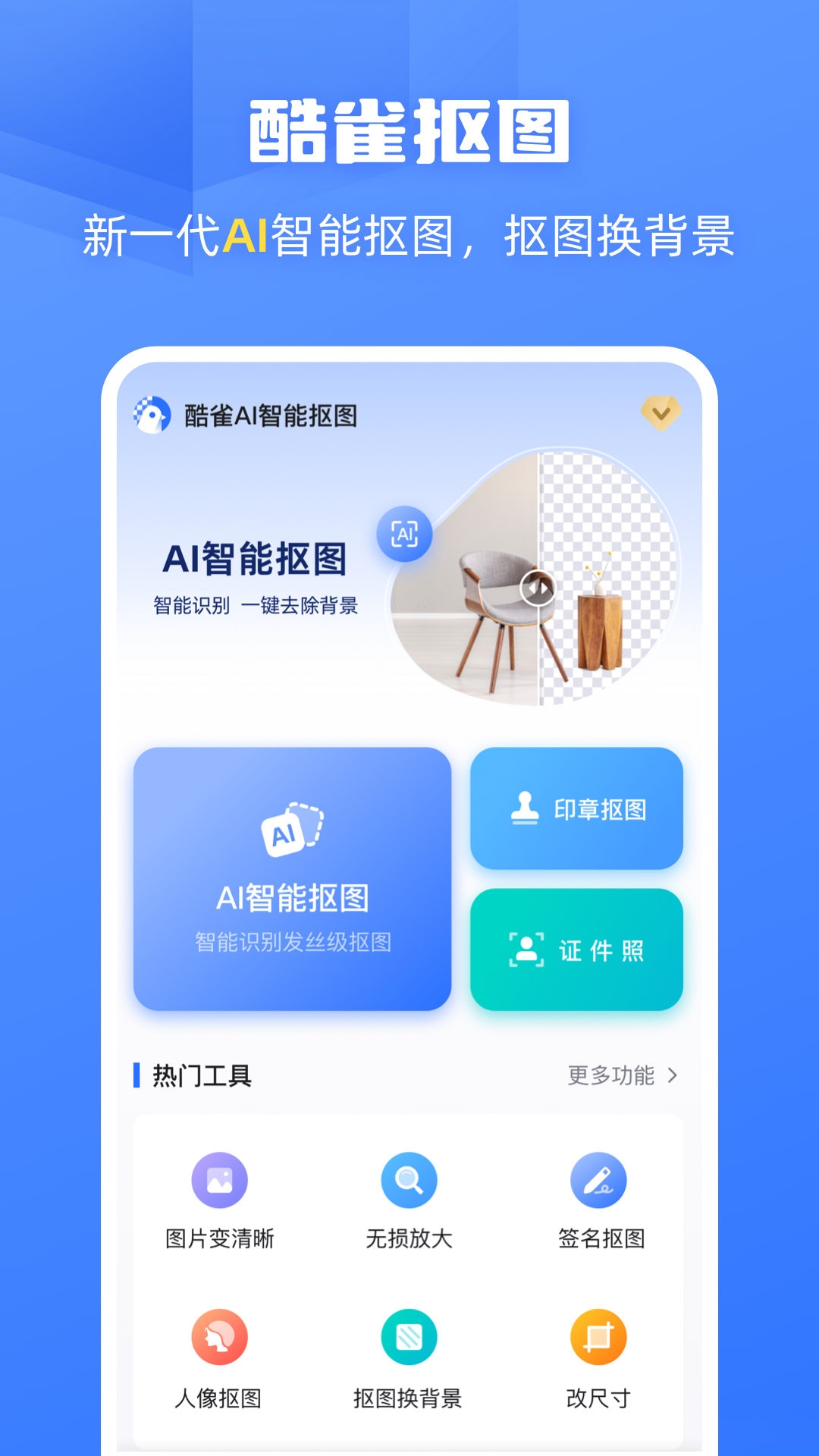Click the face-frame icon inside 证件照

pos(525,949)
